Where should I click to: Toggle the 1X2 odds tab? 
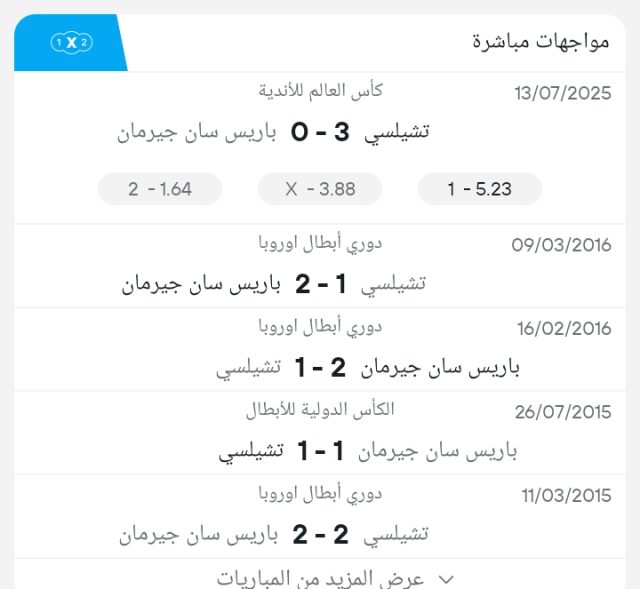click(71, 42)
